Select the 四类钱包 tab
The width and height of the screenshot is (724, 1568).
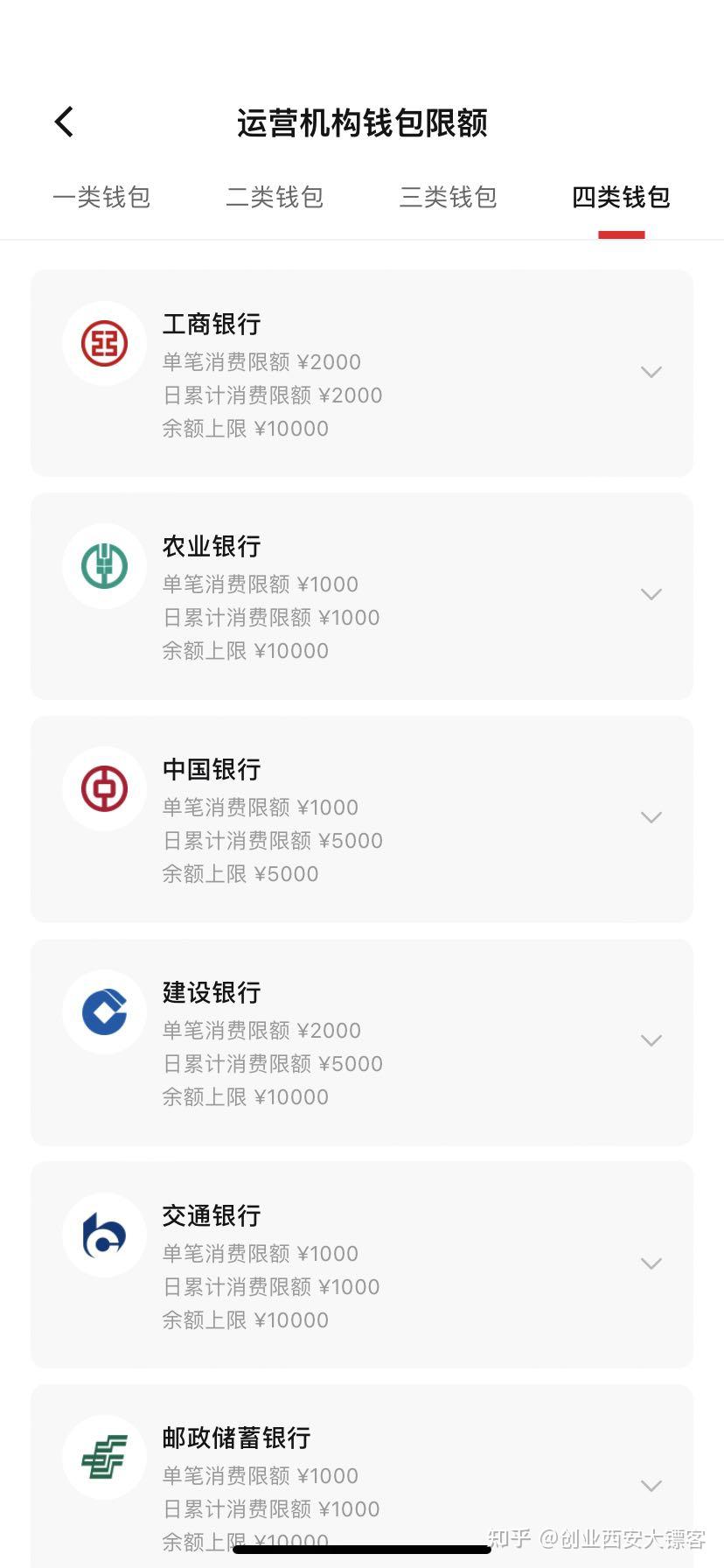click(x=621, y=198)
